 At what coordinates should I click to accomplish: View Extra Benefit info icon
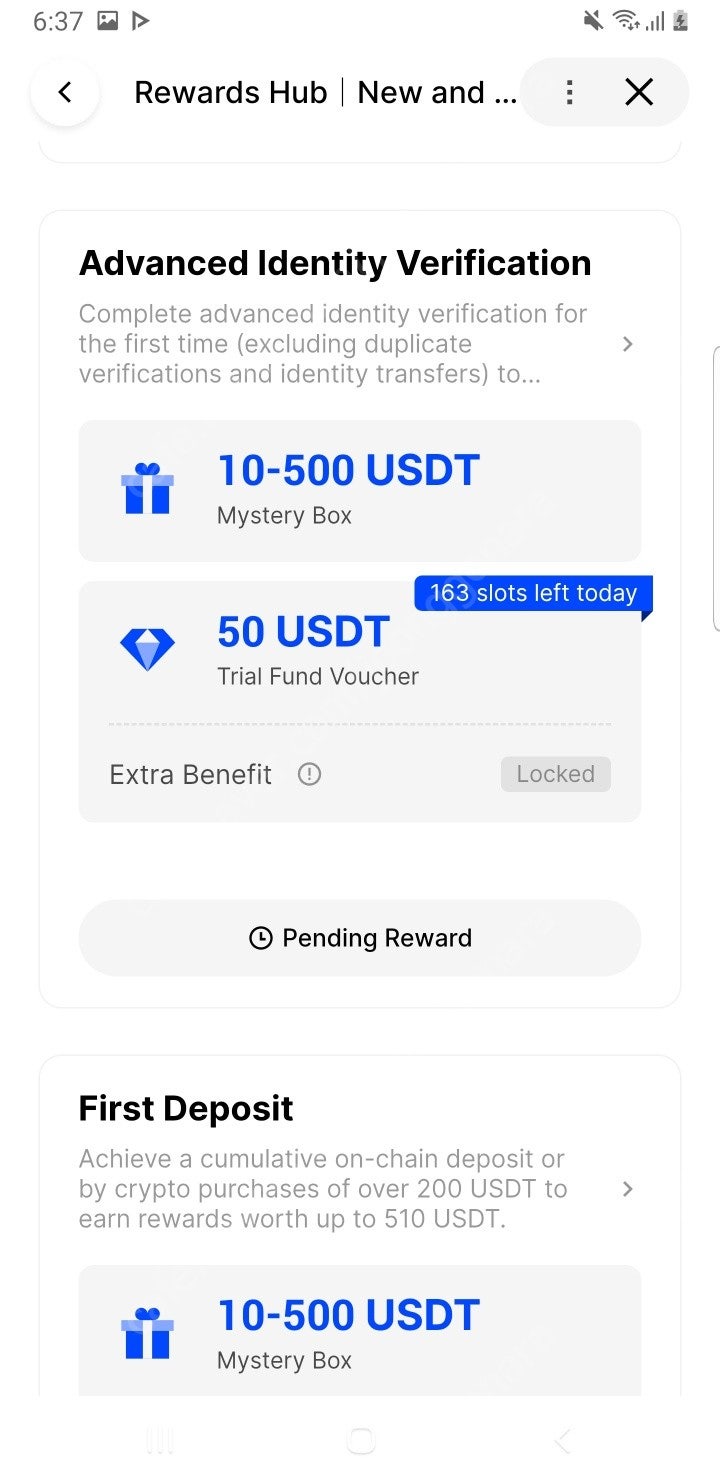click(310, 774)
